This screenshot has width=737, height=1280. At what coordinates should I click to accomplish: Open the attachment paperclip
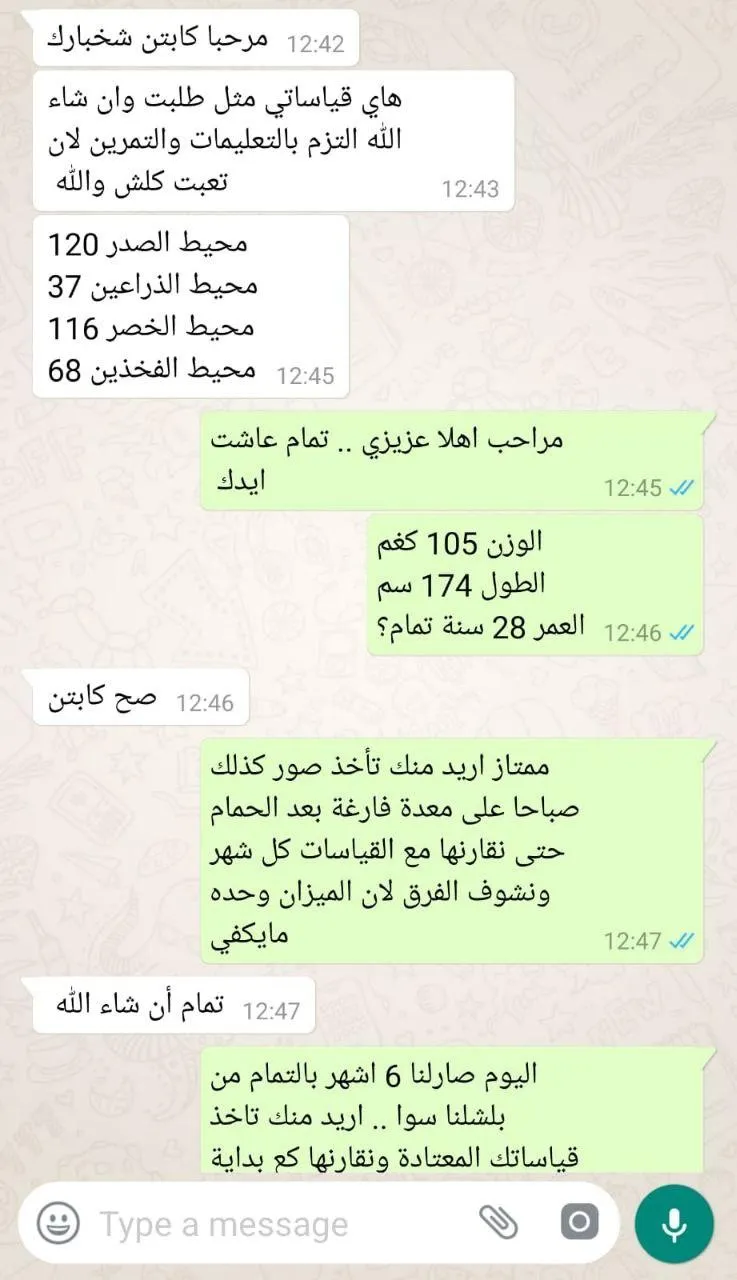click(498, 1222)
